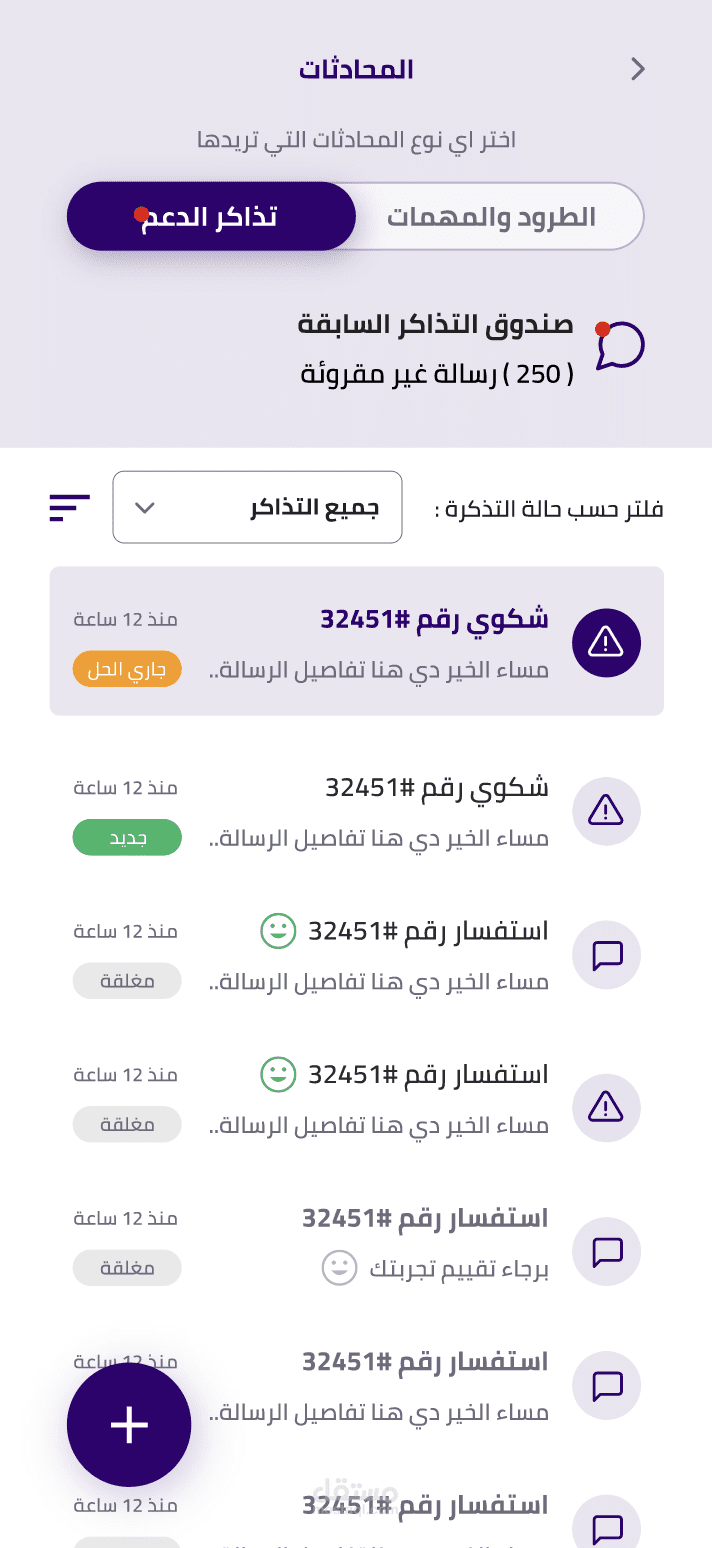Expand the جميع التذاكر filter dropdown
The height and width of the screenshot is (1548, 712).
pyautogui.click(x=257, y=508)
